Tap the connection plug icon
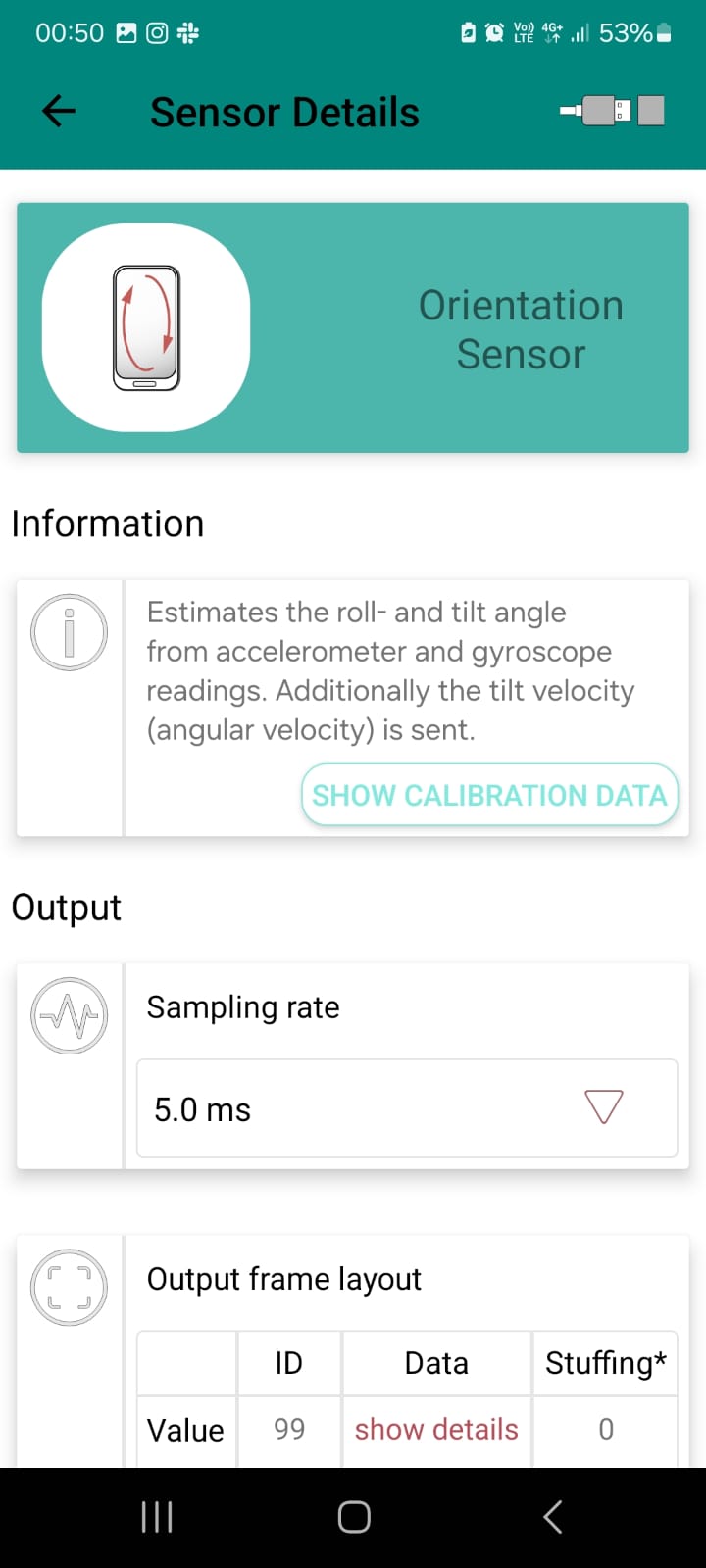 pyautogui.click(x=613, y=111)
